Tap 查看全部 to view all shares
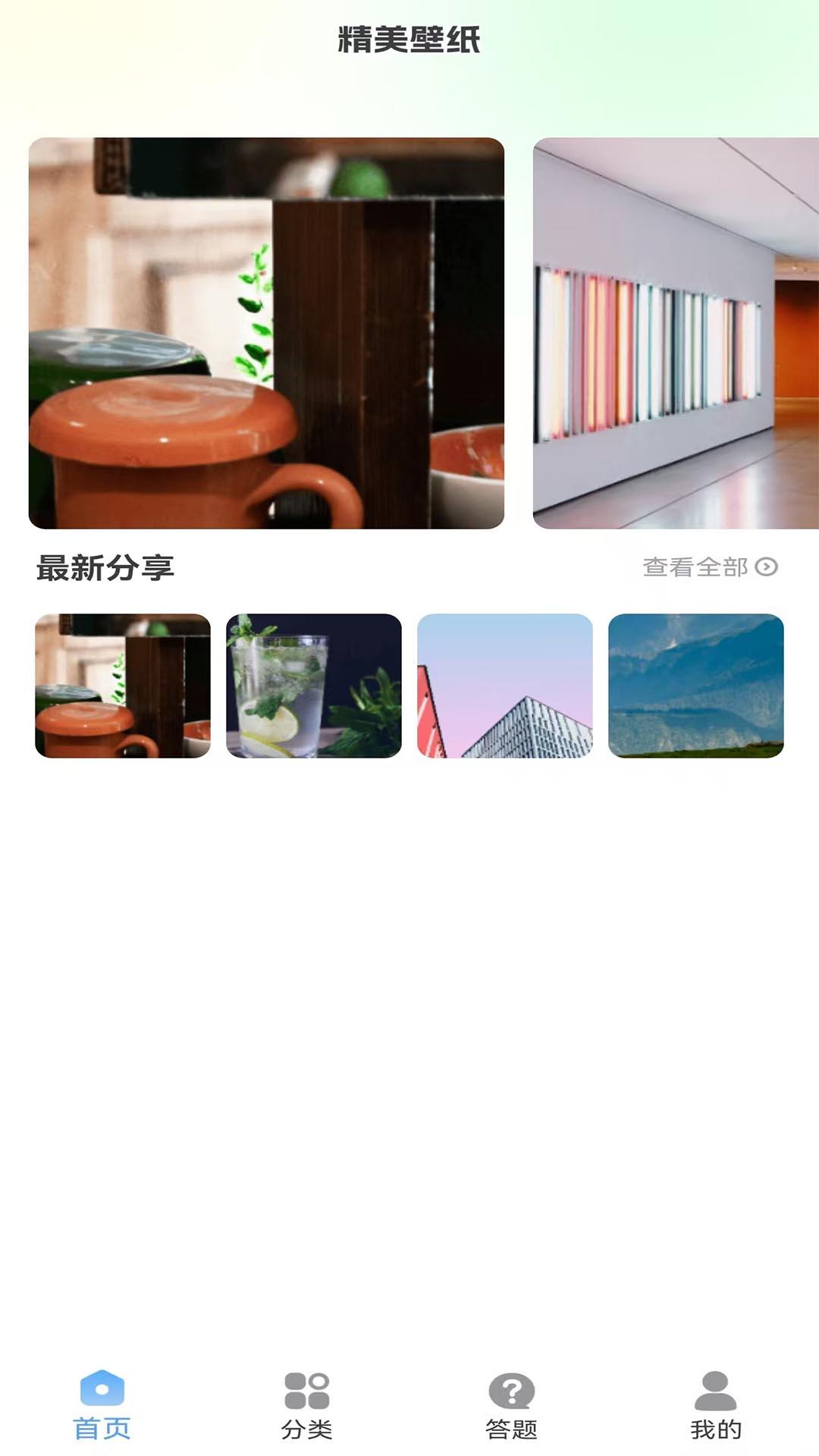819x1456 pixels. pos(710,567)
